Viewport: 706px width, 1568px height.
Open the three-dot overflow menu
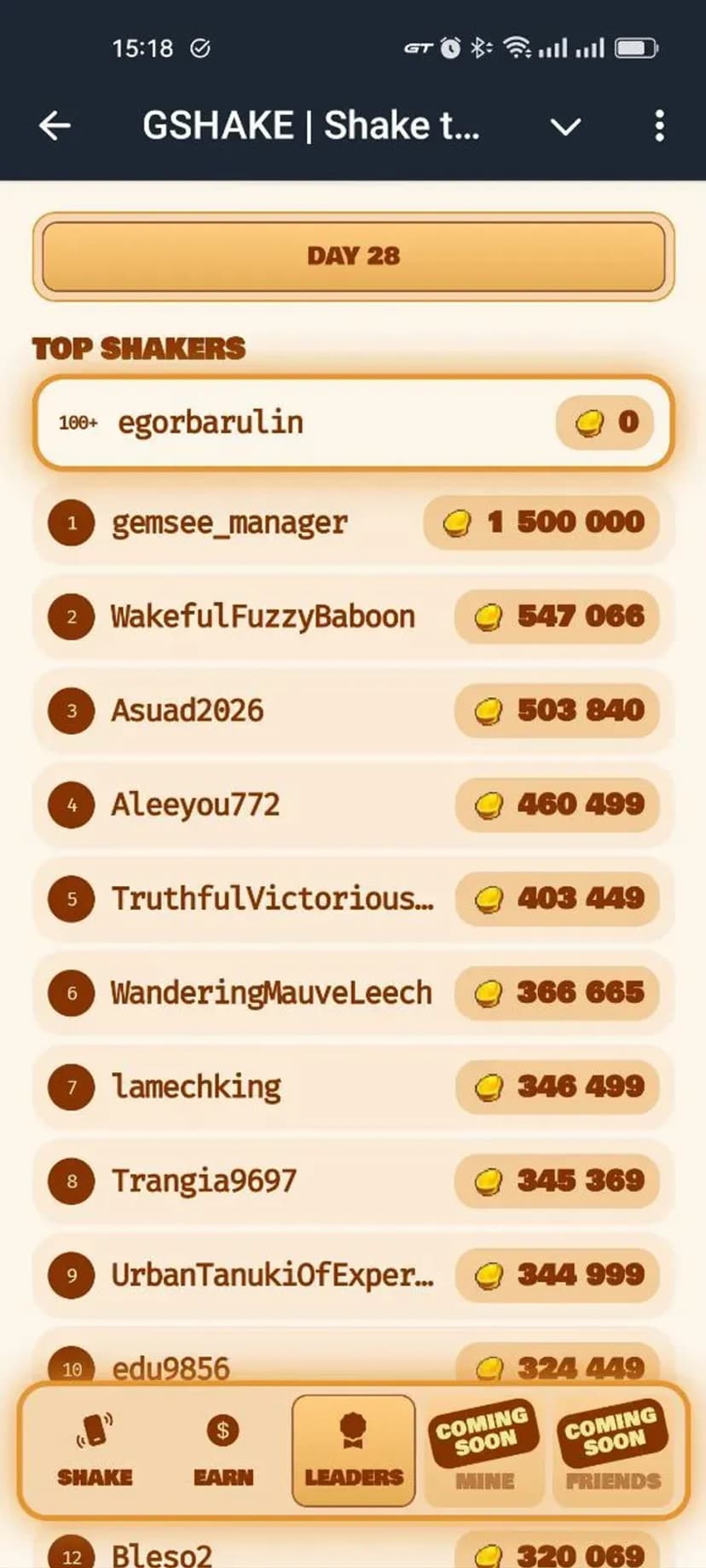point(659,126)
